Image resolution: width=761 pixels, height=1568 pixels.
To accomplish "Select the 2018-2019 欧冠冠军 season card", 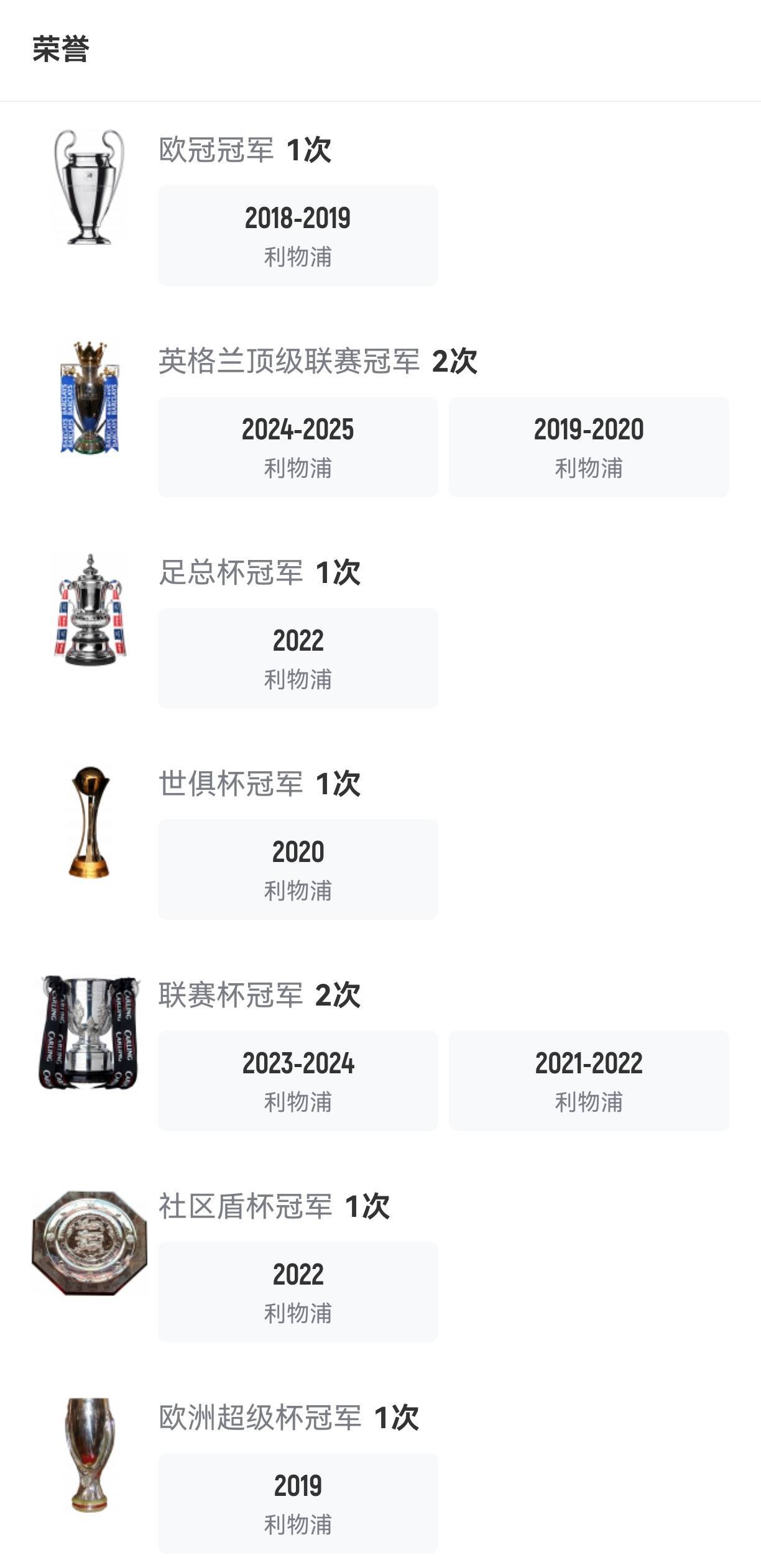I will 298,236.
